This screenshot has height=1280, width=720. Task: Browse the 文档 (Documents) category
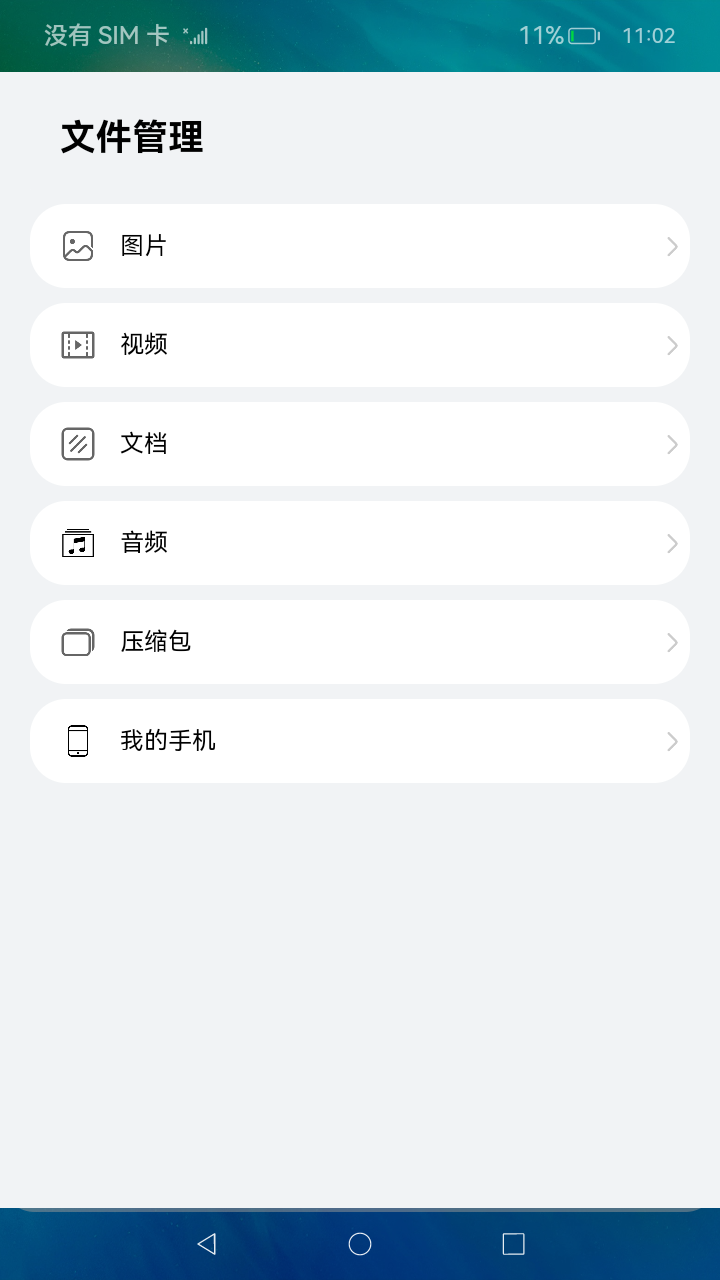(x=360, y=444)
